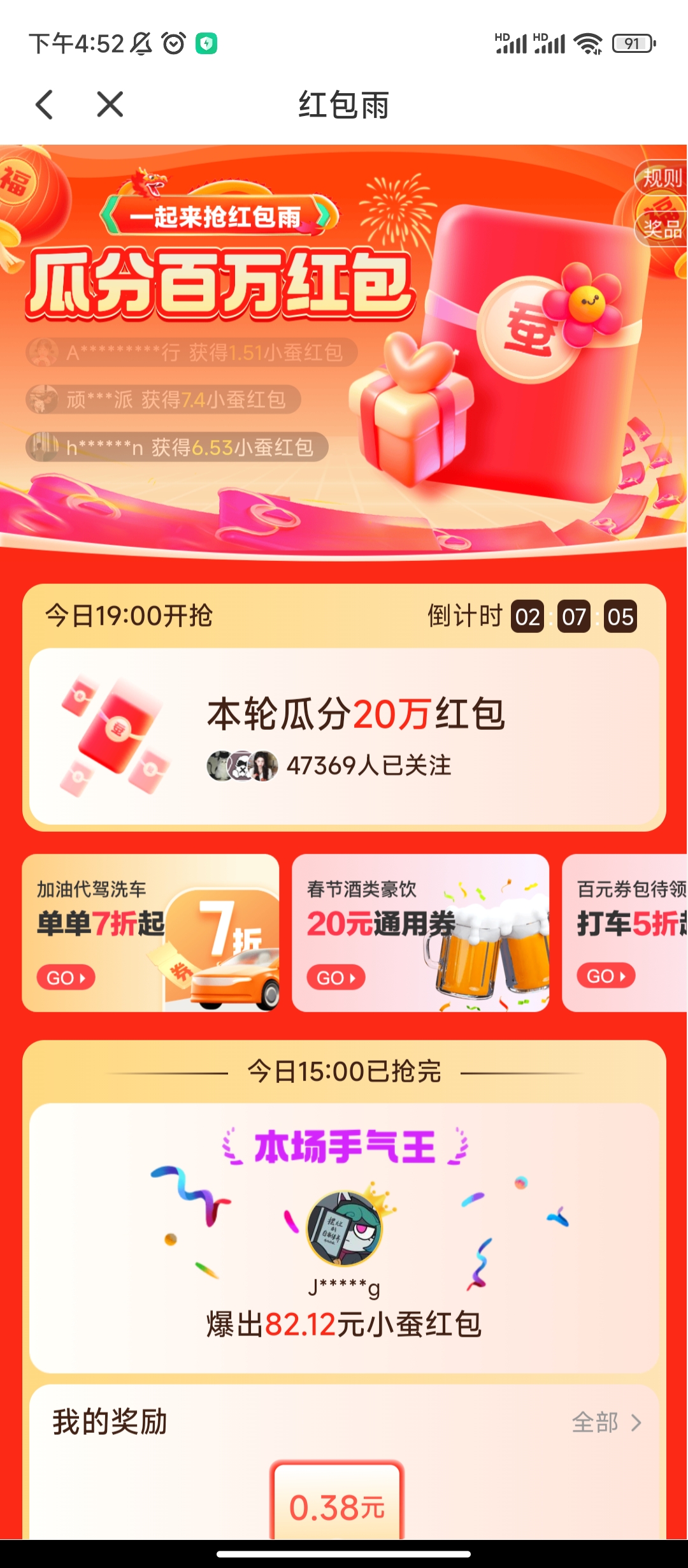Open the 本轮瓜分20万红包 card
The image size is (688, 1568).
click(344, 736)
